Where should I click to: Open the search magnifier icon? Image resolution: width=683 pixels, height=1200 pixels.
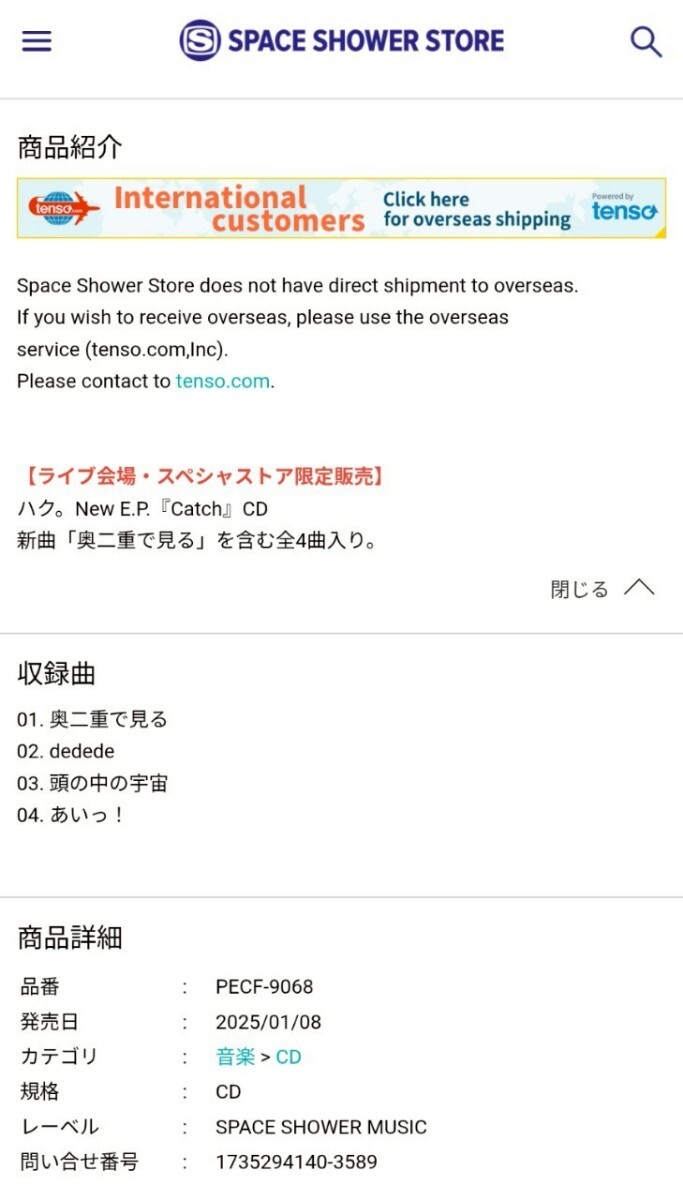(646, 42)
